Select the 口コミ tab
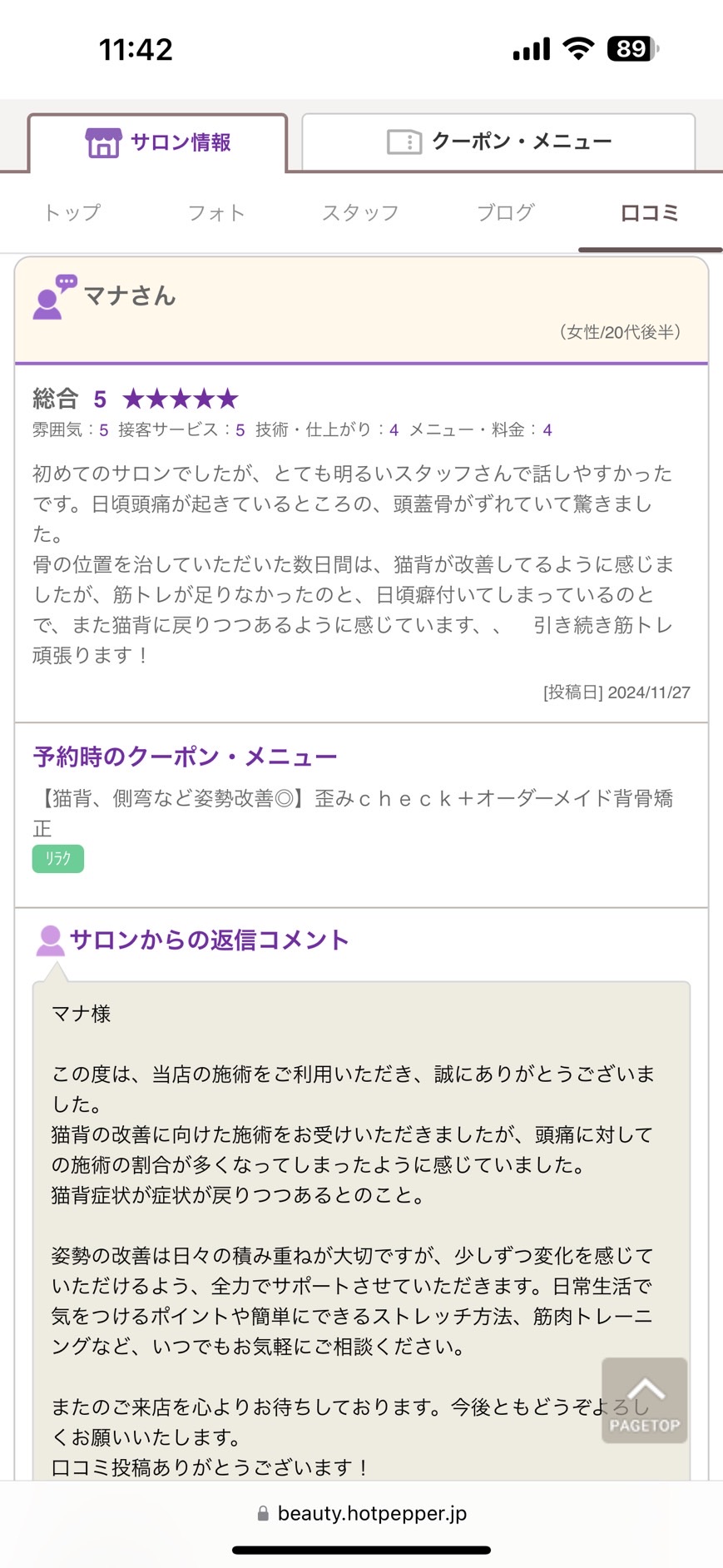The image size is (723, 1568). tap(650, 213)
